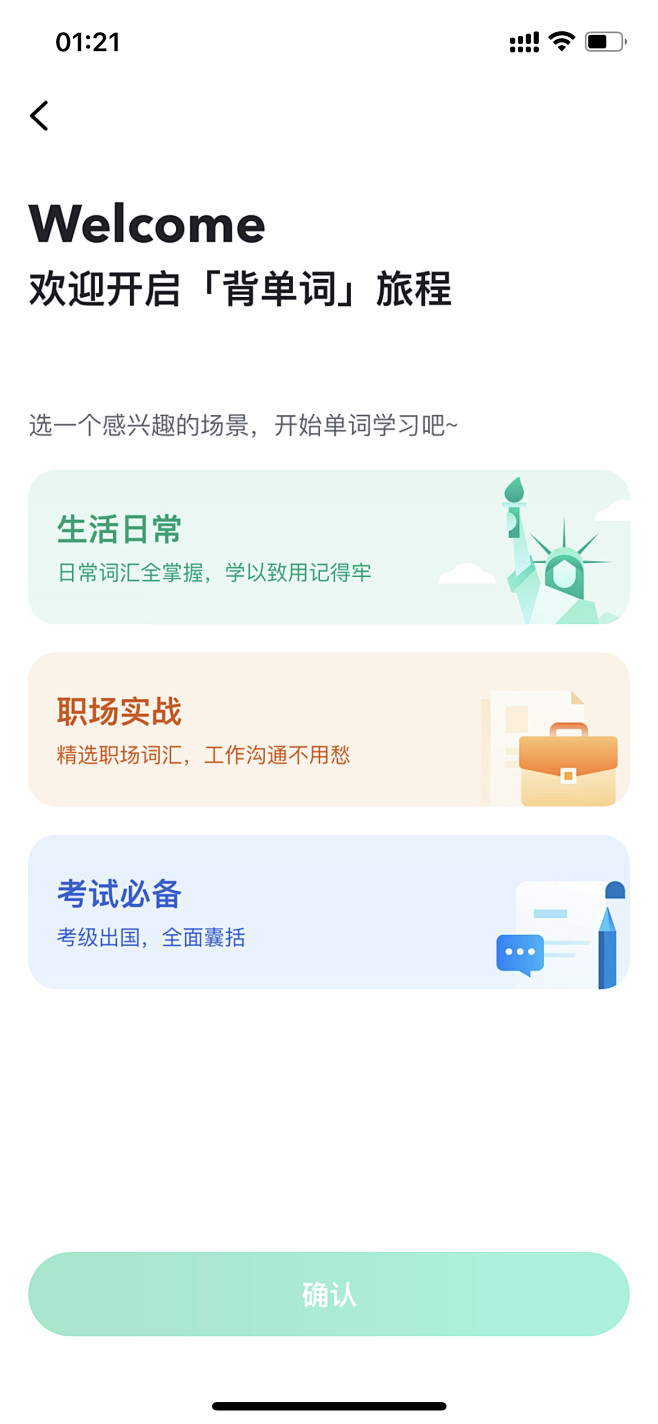Tap the 确认 button
658x1424 pixels.
pos(328,1294)
